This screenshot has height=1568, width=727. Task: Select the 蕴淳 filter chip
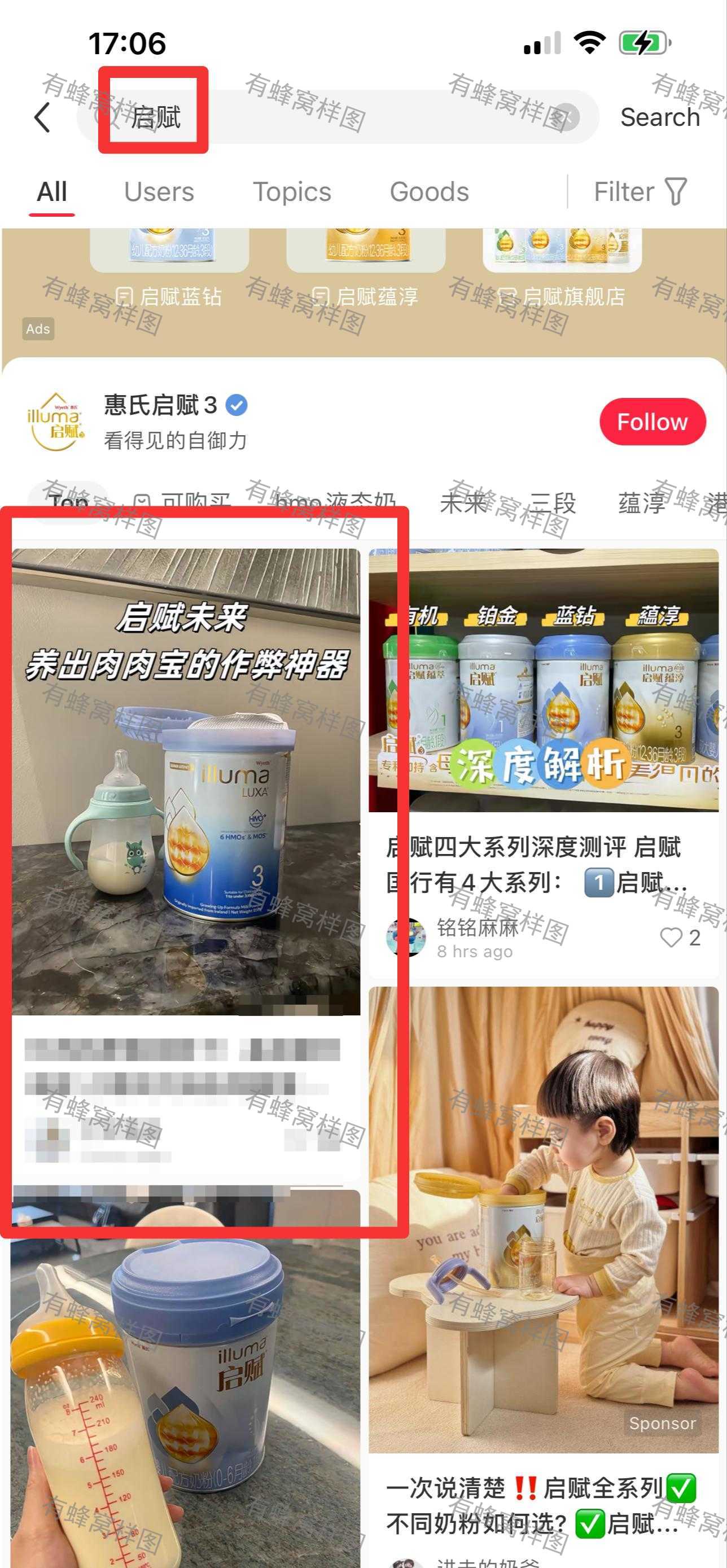pyautogui.click(x=642, y=503)
